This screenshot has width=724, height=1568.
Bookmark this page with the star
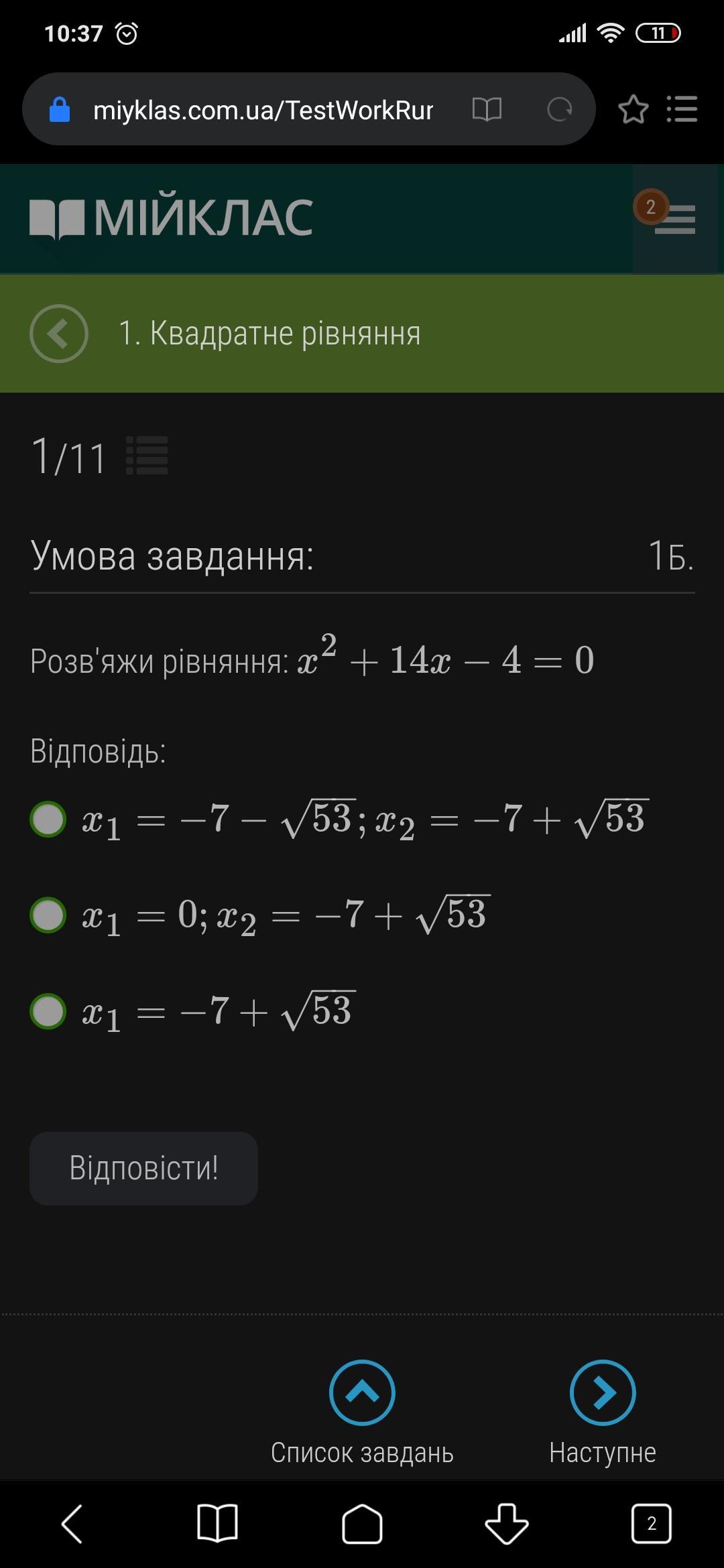(633, 109)
